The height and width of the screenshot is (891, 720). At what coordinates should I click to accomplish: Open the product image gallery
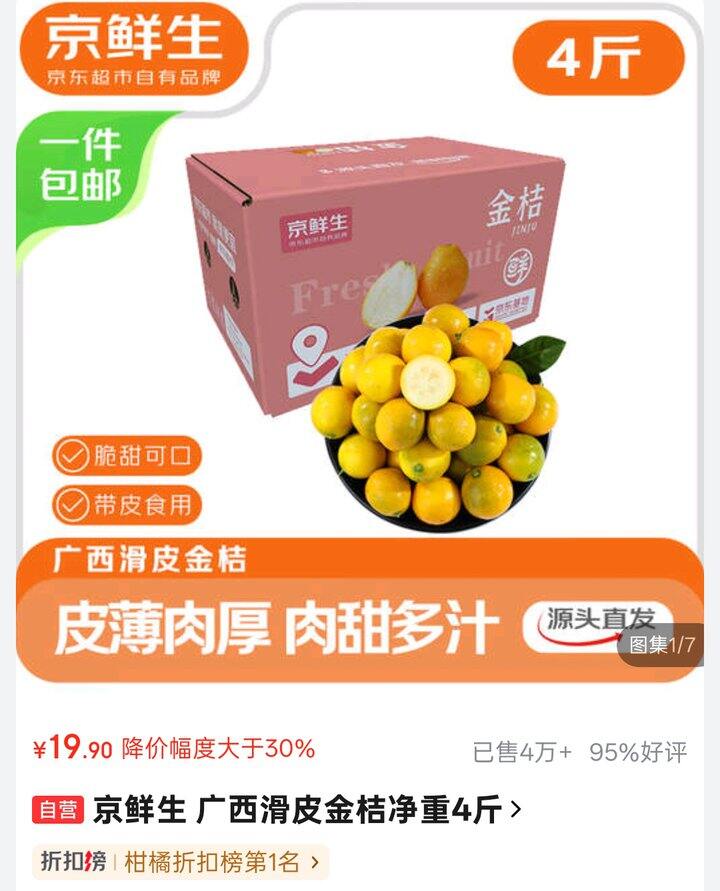[360, 343]
